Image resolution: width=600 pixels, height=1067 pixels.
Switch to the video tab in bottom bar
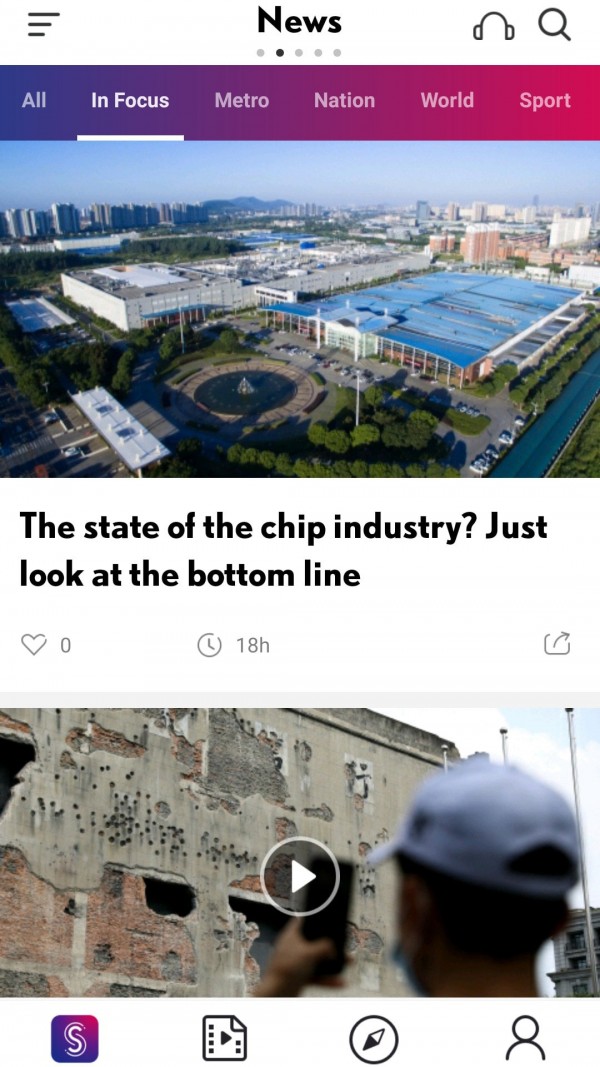(x=224, y=1038)
